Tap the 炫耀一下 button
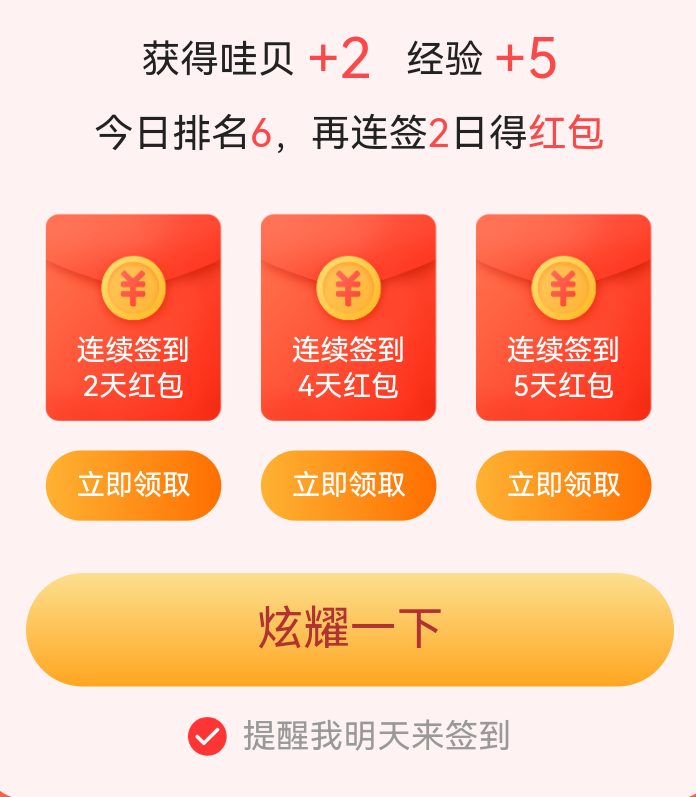696x797 pixels. 349,629
